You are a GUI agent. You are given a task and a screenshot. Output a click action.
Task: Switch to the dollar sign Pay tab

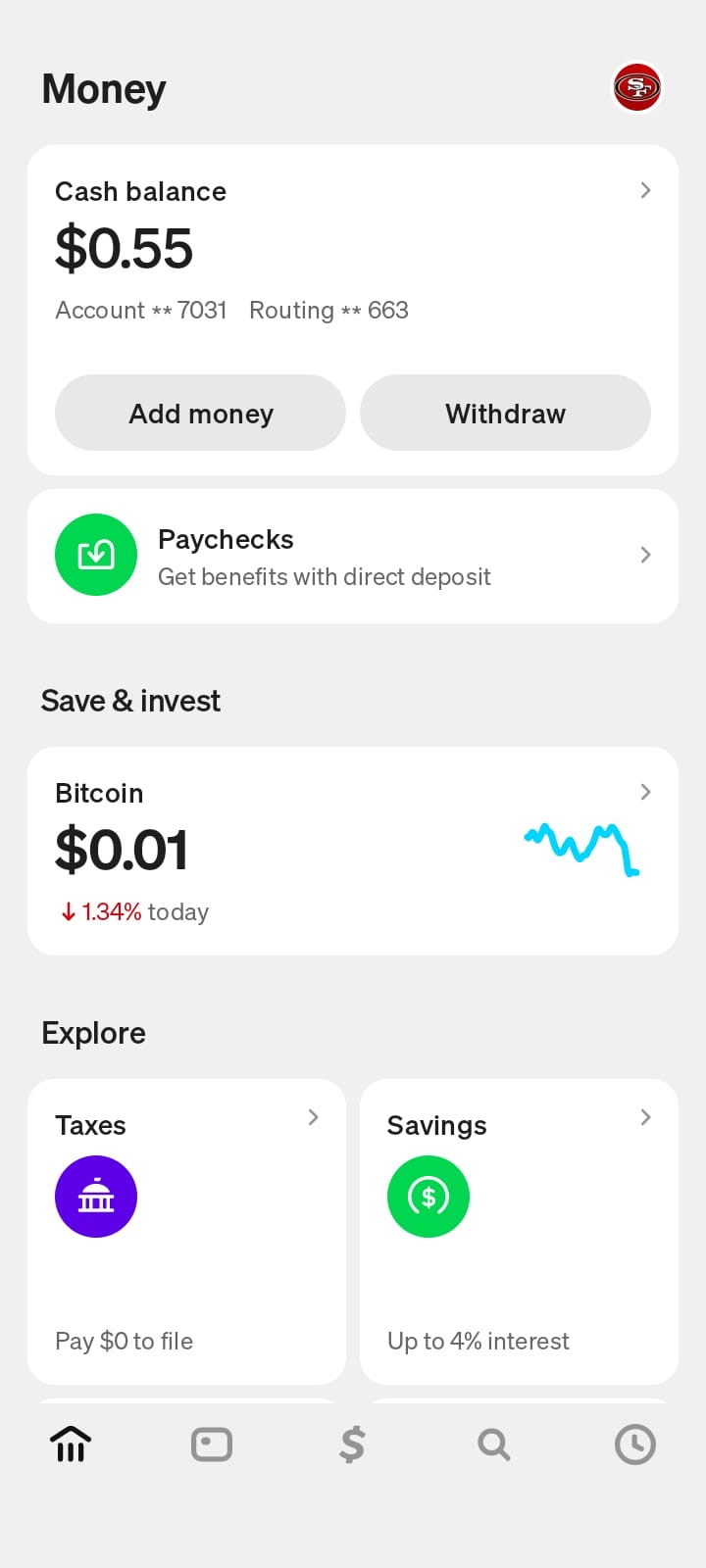(x=352, y=1445)
